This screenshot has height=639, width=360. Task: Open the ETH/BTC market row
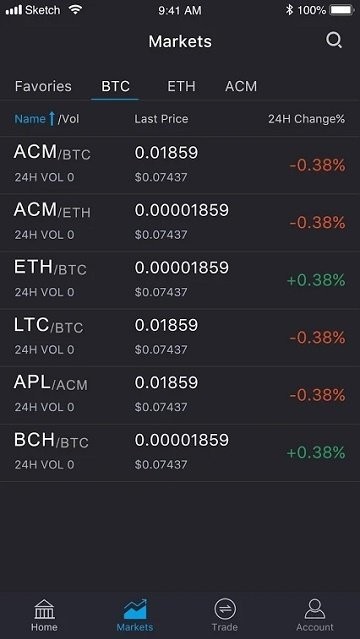180,280
